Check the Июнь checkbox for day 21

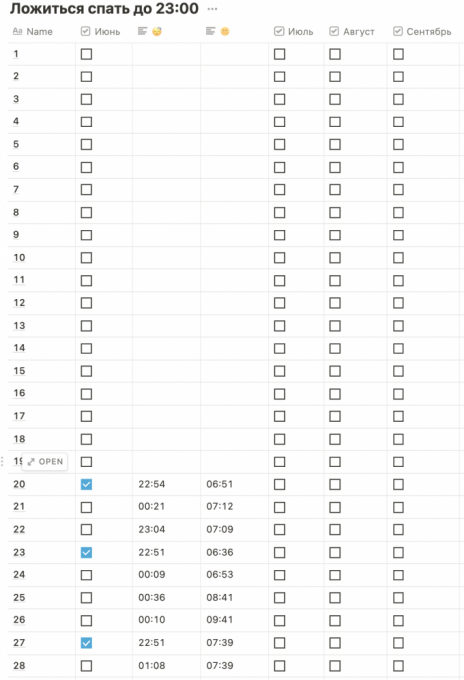coord(86,507)
